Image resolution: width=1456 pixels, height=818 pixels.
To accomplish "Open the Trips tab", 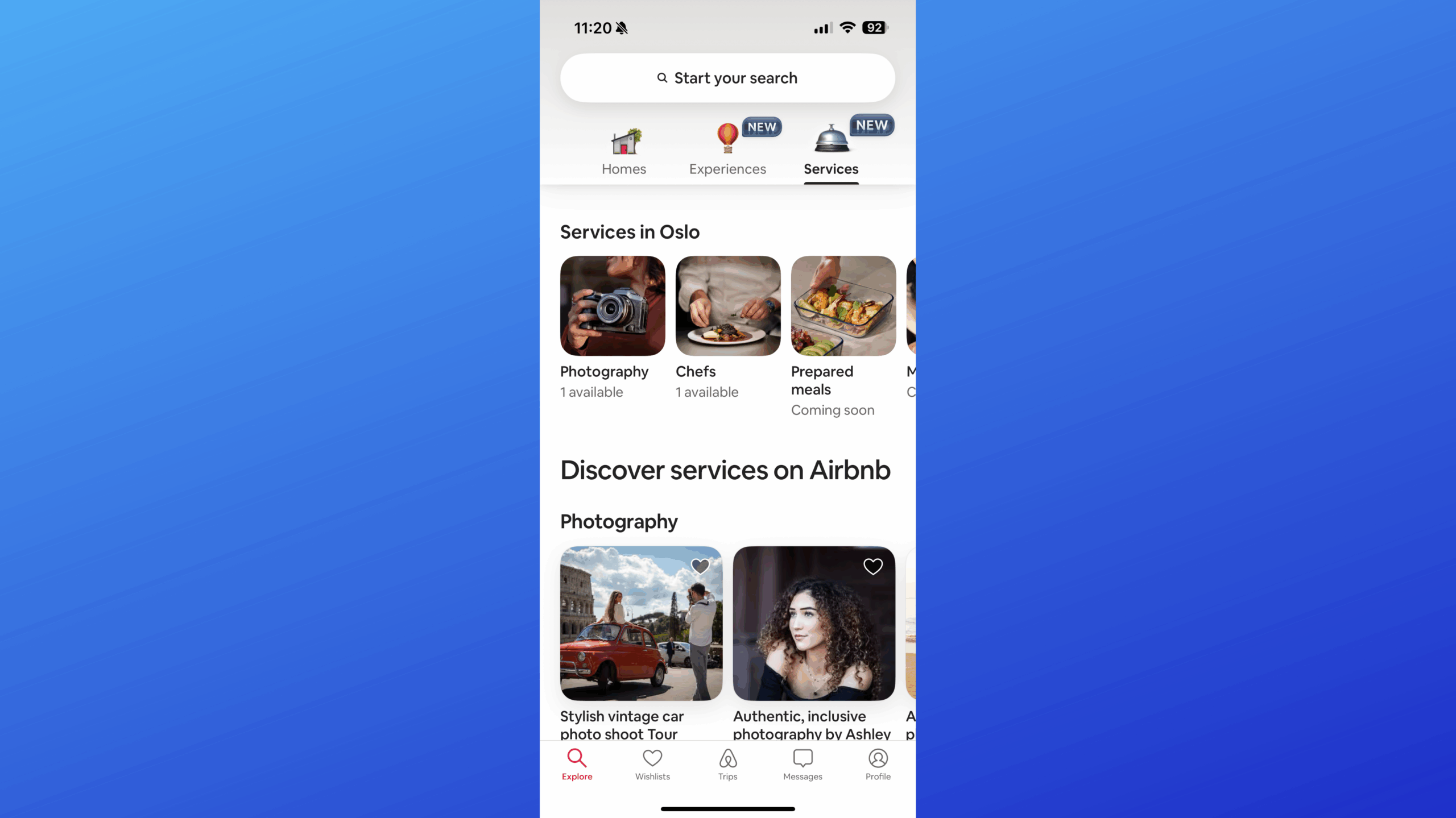I will coord(727,765).
